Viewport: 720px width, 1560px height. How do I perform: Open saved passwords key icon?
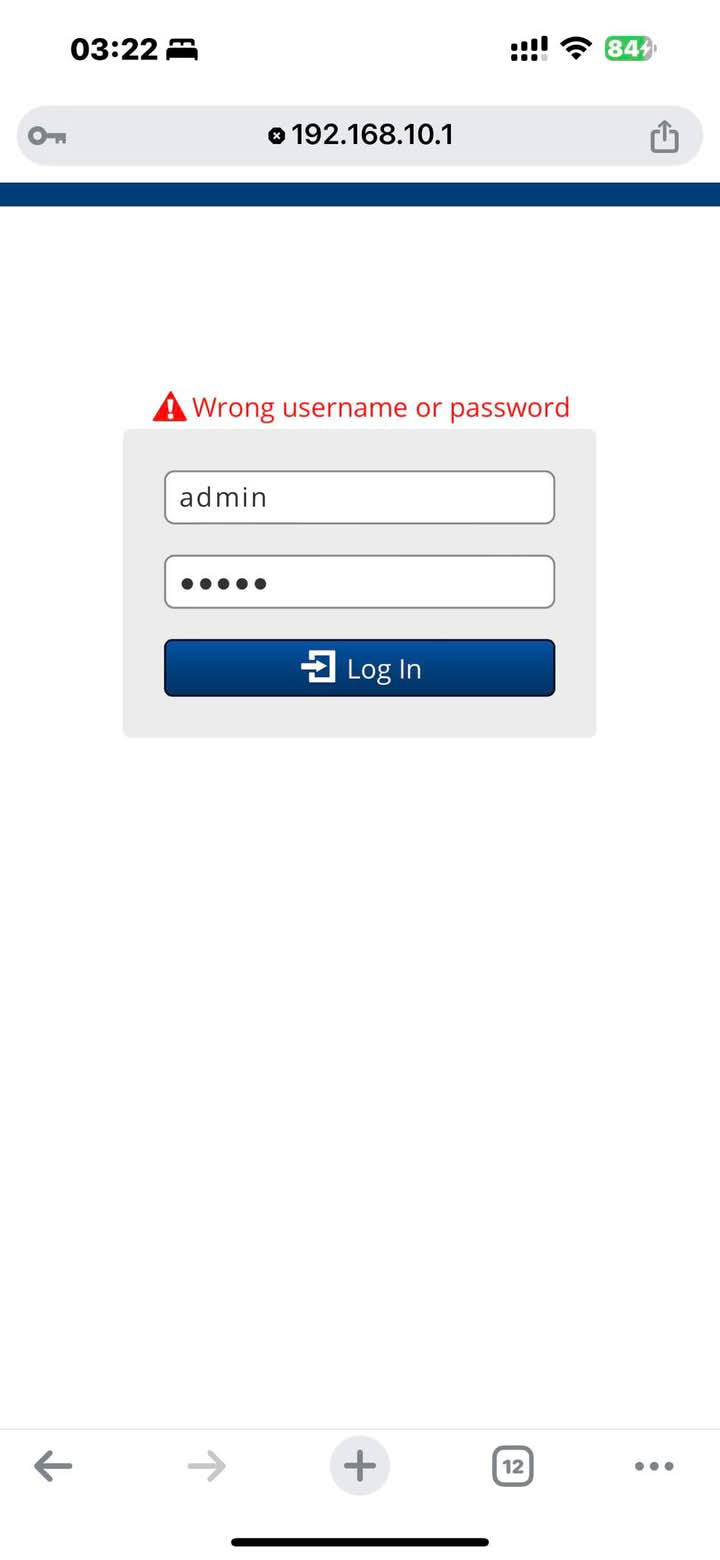(x=47, y=136)
